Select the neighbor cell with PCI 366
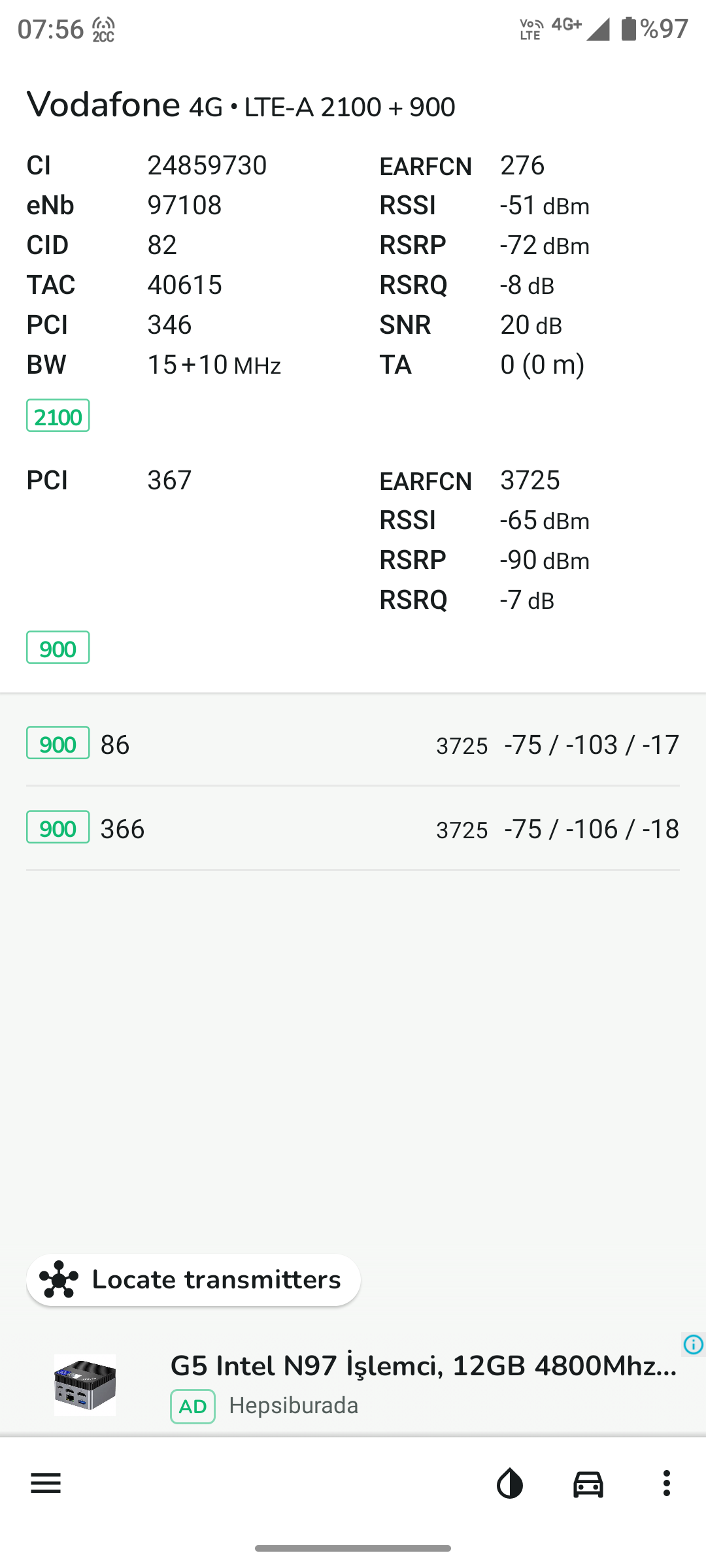 pyautogui.click(x=353, y=828)
